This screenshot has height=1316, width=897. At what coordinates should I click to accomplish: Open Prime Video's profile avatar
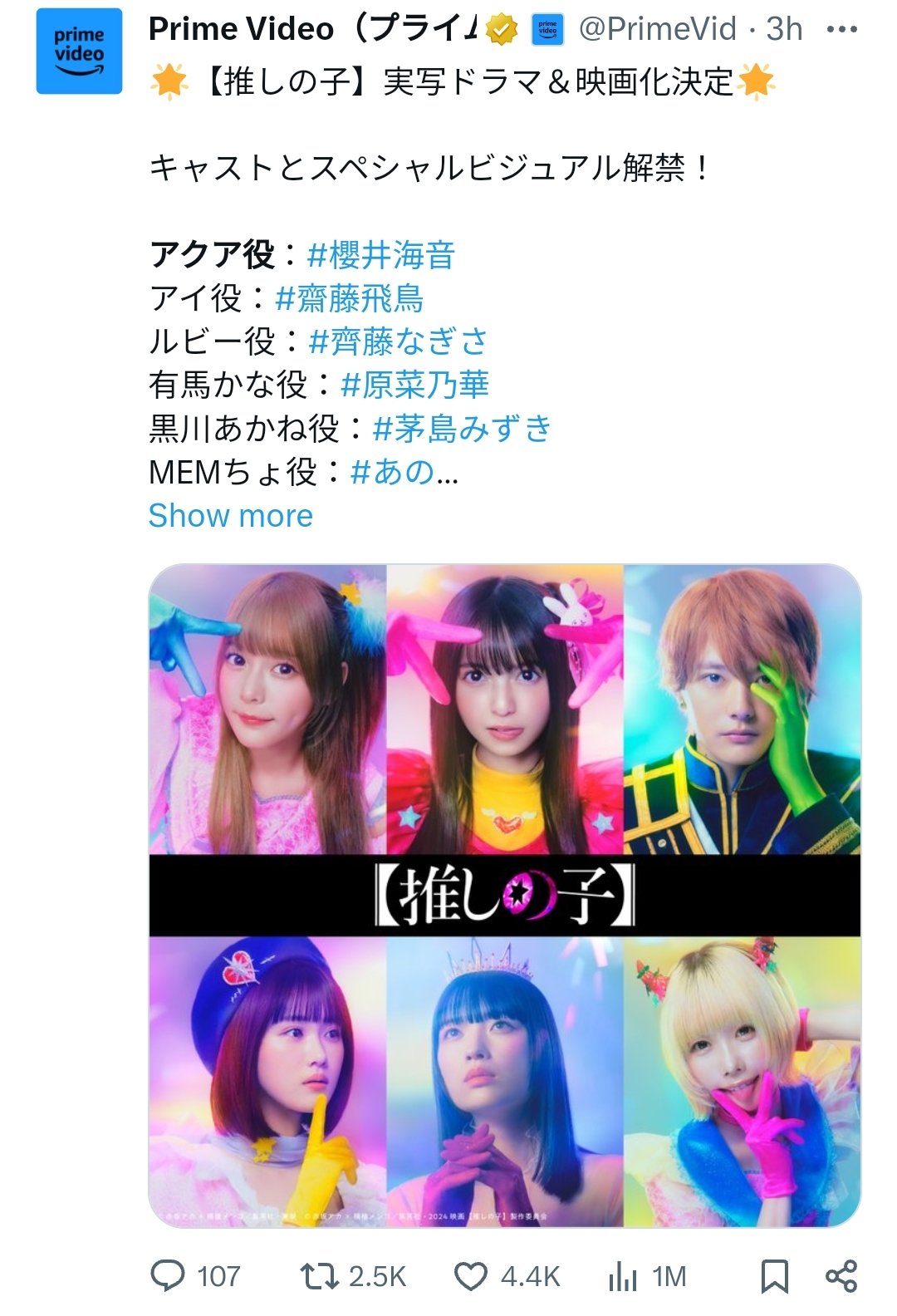tap(79, 51)
